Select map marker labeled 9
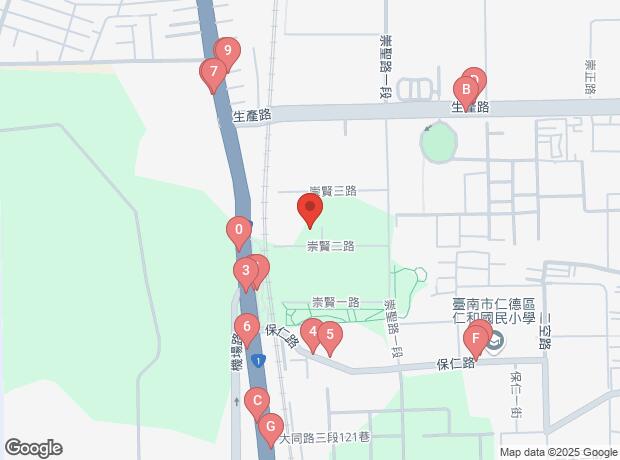 [228, 51]
